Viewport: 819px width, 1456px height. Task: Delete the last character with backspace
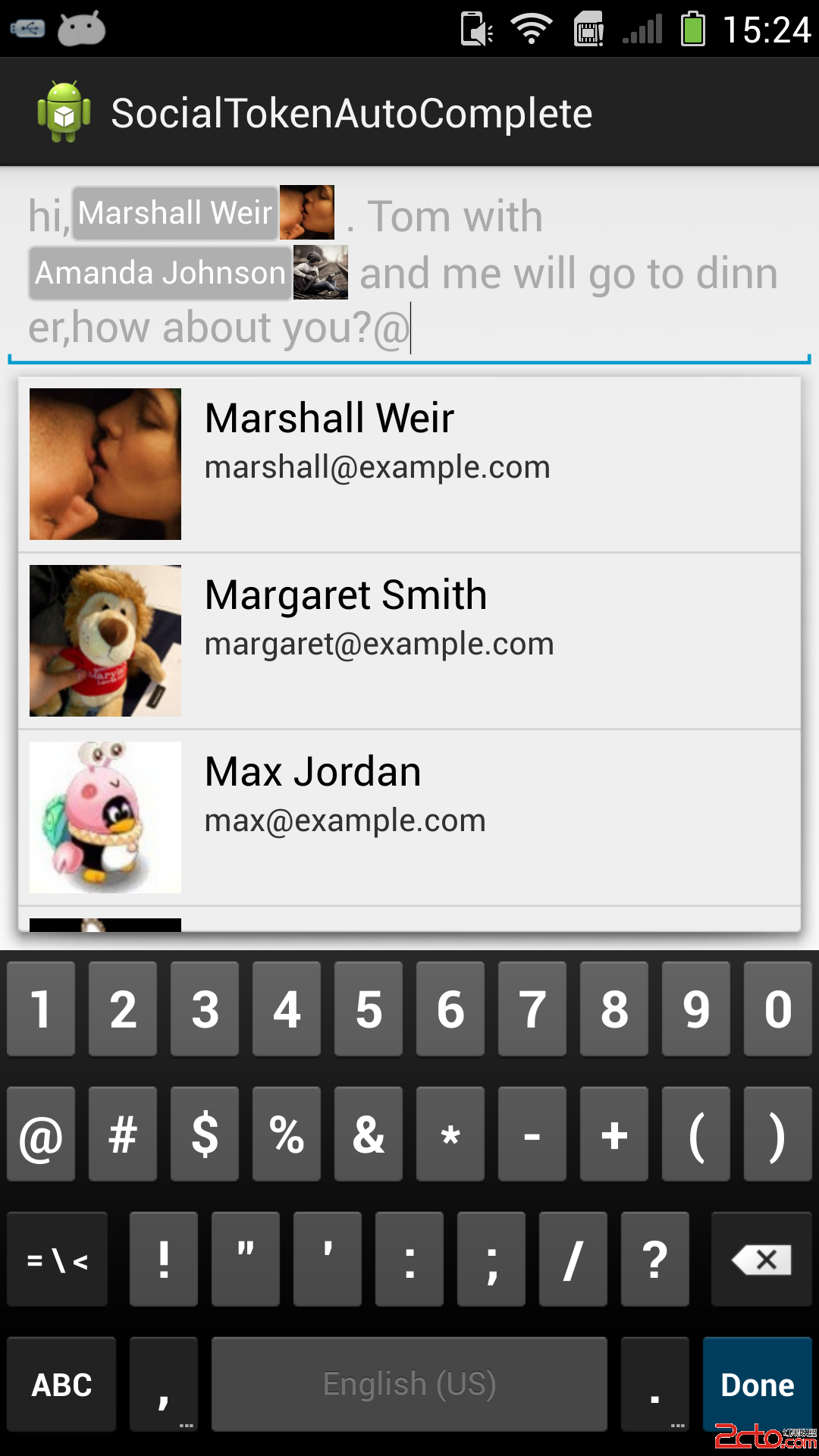pyautogui.click(x=761, y=1260)
